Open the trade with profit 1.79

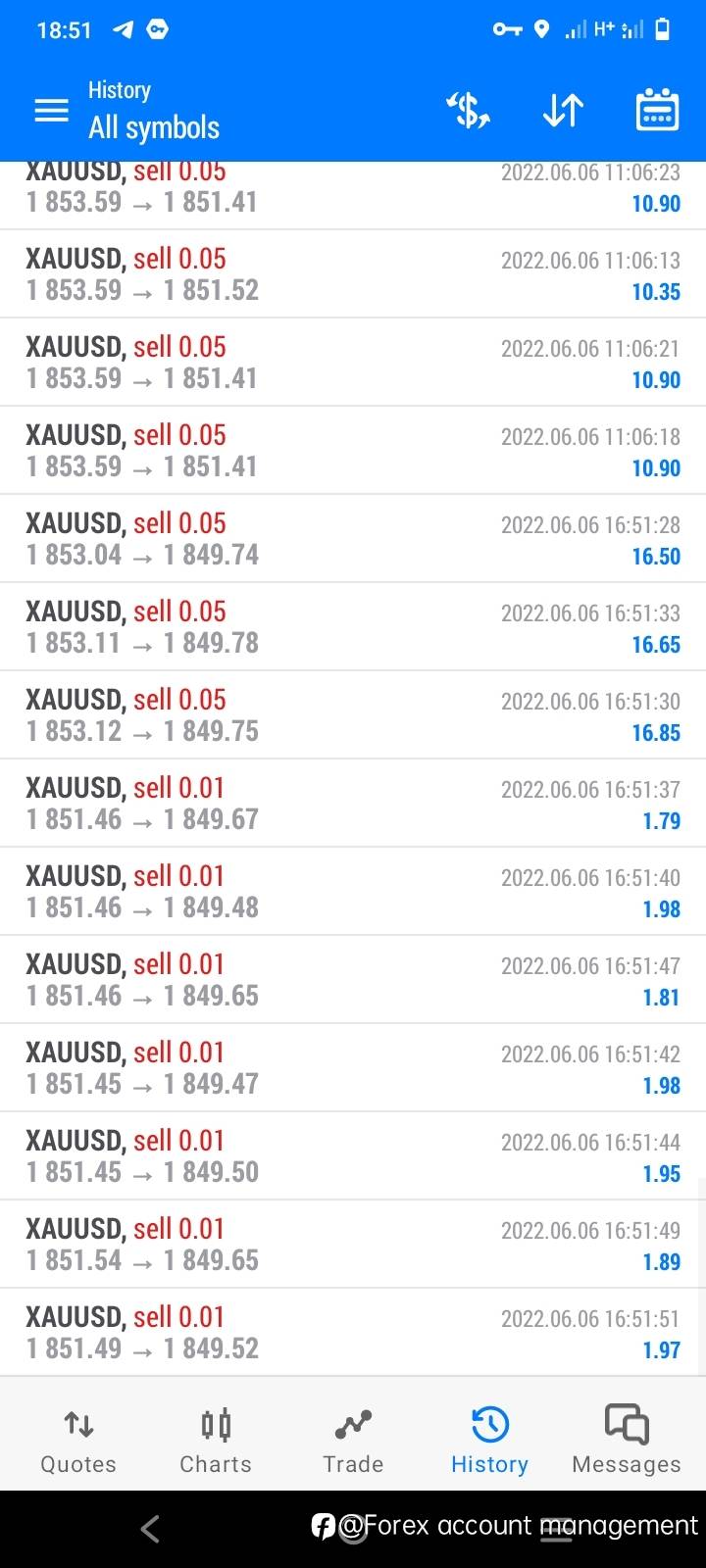(353, 804)
